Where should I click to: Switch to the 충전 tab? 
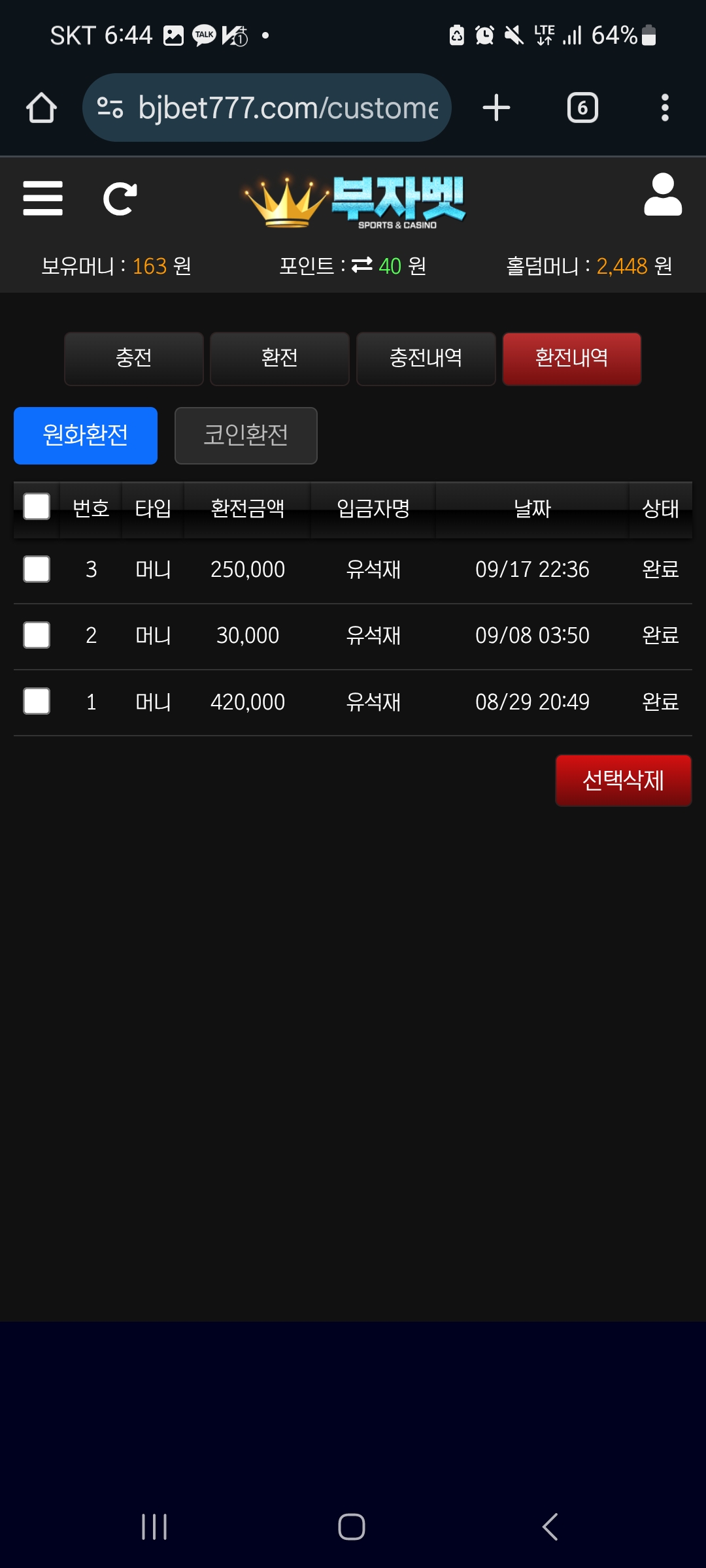[134, 359]
